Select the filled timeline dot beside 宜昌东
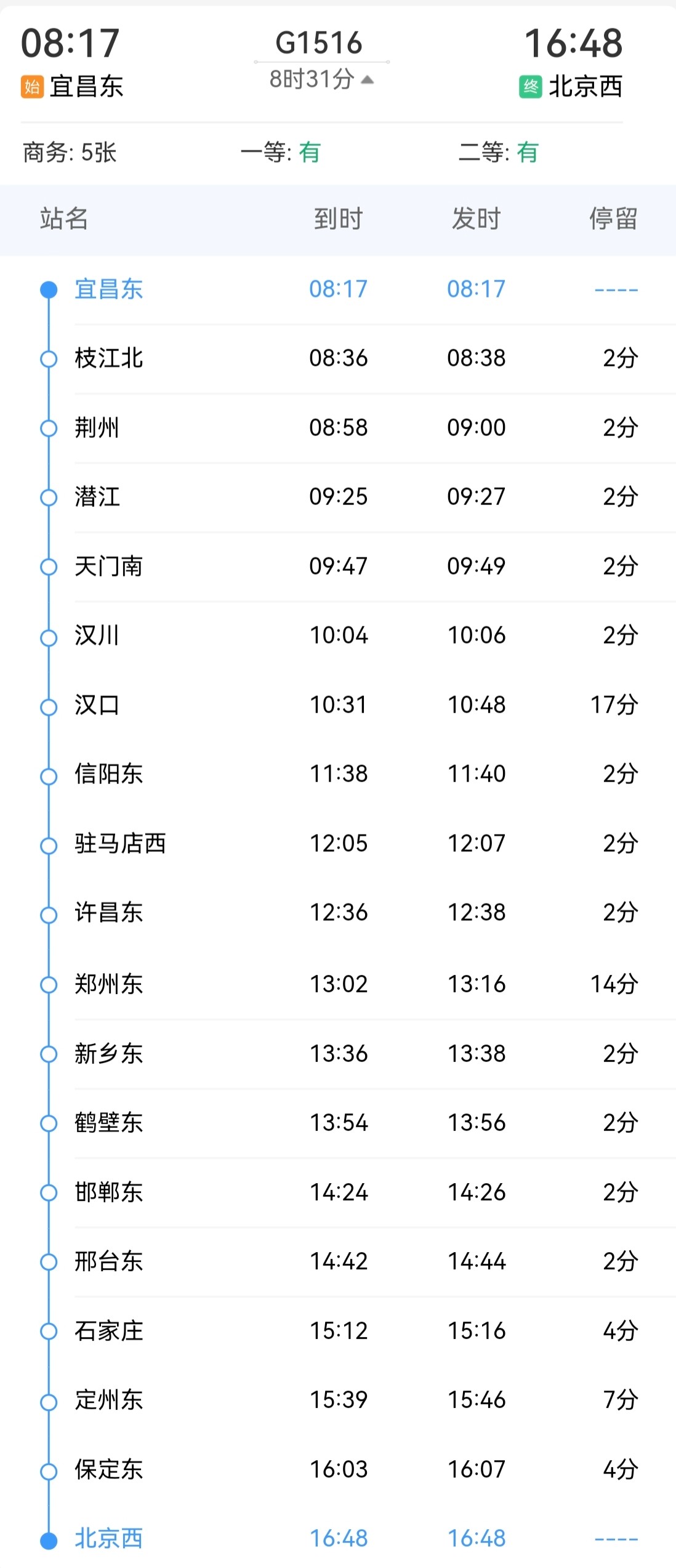 [x=47, y=288]
